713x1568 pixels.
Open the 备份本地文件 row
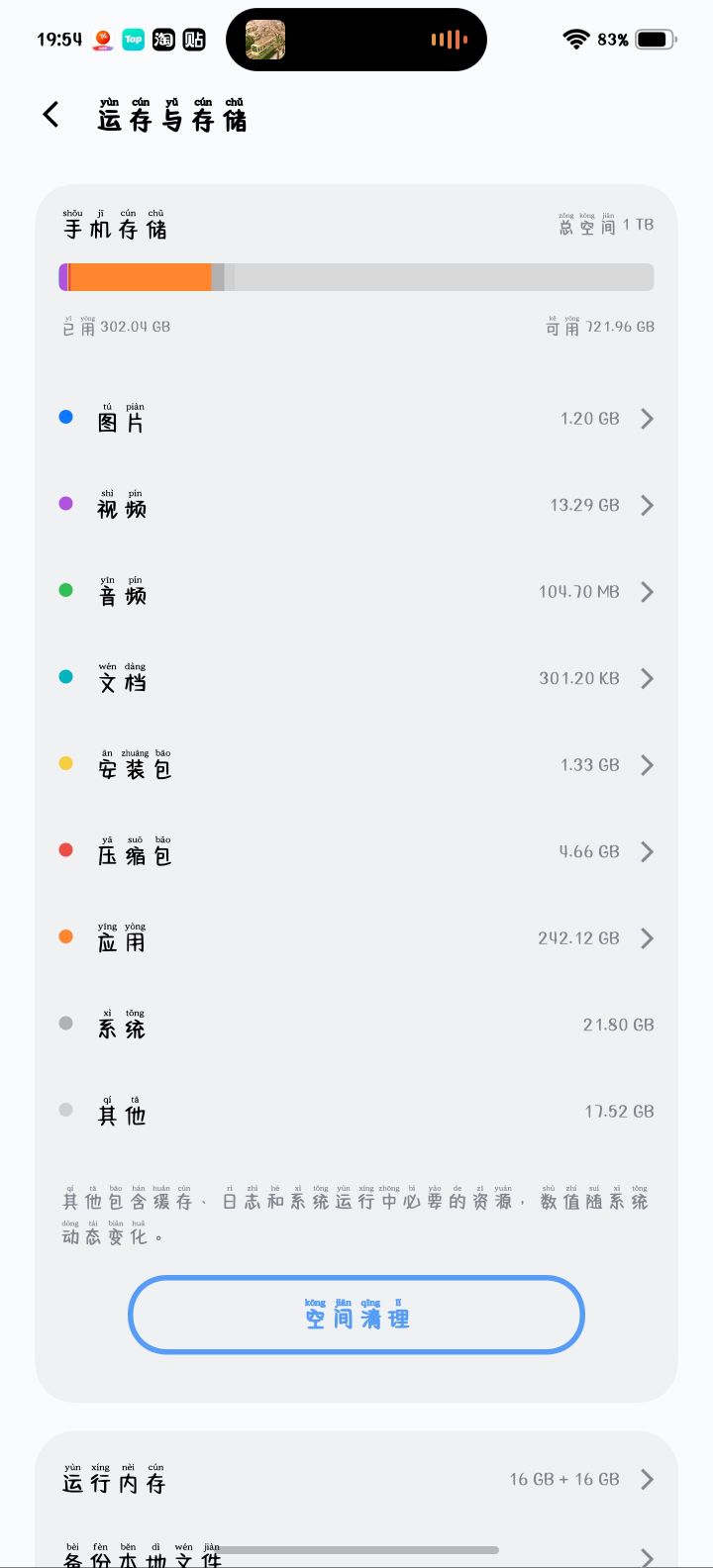(x=356, y=1556)
